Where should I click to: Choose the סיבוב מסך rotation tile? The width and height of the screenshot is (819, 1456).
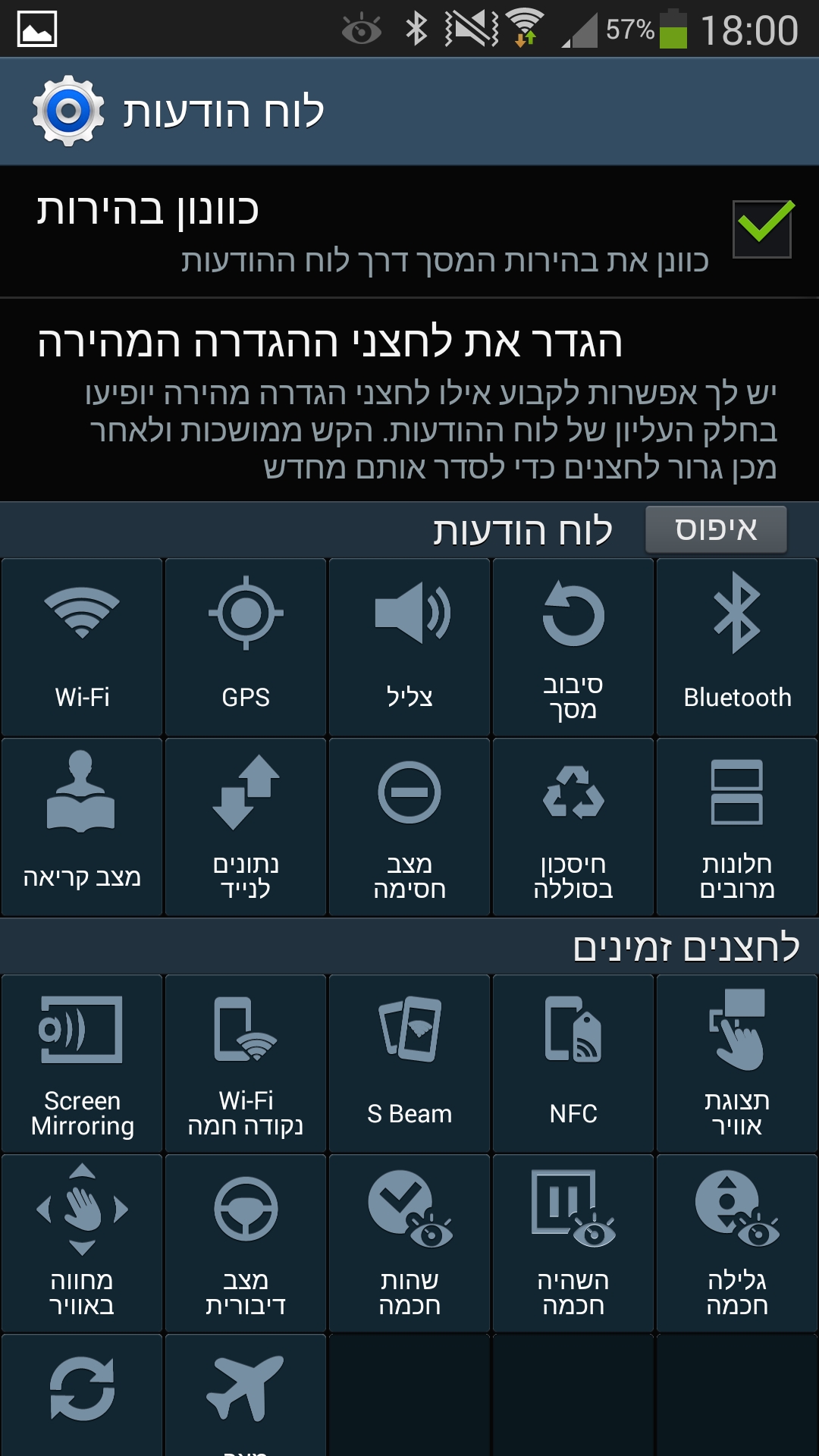click(x=573, y=647)
